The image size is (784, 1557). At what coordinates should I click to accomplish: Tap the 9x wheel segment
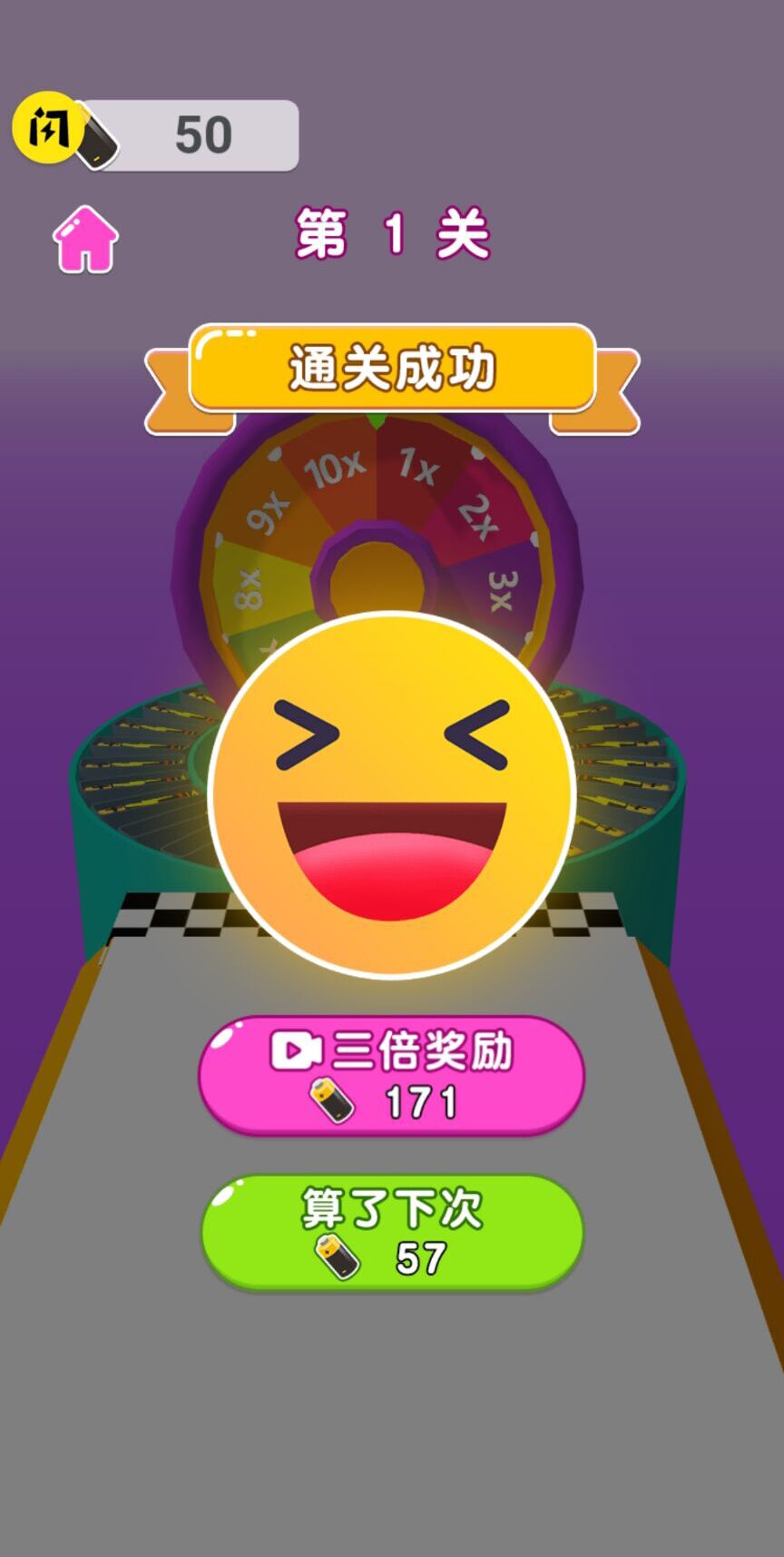pyautogui.click(x=266, y=513)
